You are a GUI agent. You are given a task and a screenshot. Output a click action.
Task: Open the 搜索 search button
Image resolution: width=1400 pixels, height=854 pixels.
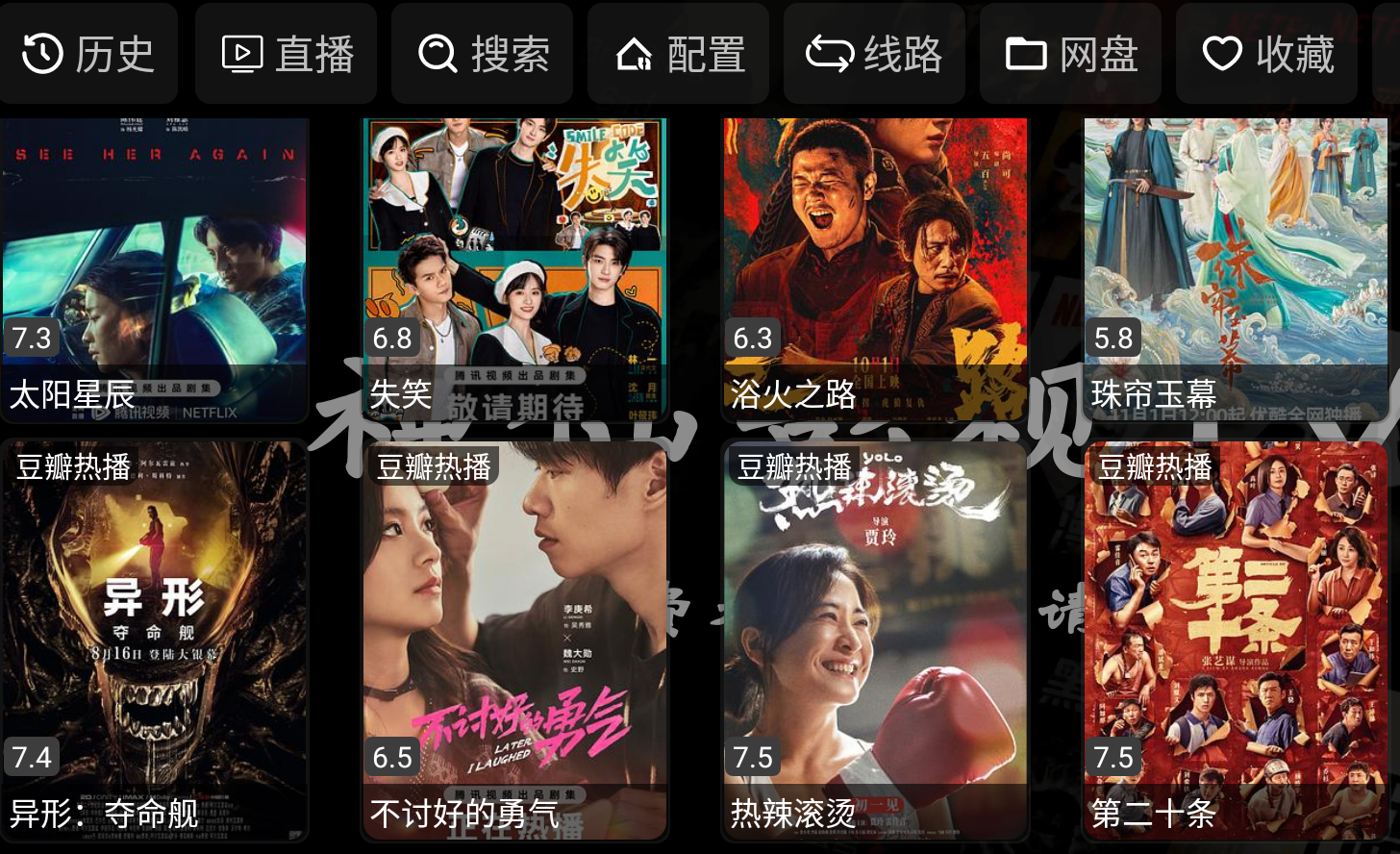point(483,54)
